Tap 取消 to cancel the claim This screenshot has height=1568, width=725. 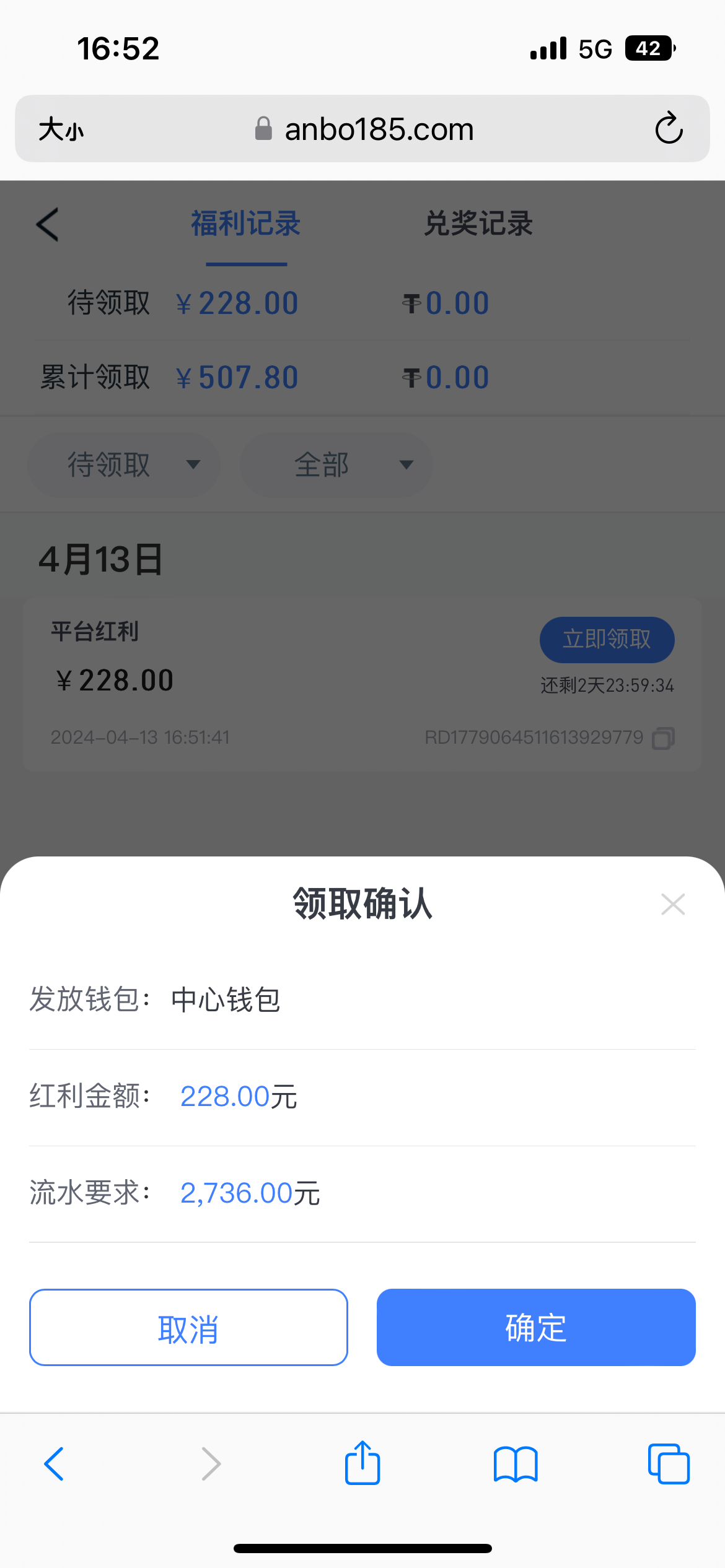coord(188,1327)
